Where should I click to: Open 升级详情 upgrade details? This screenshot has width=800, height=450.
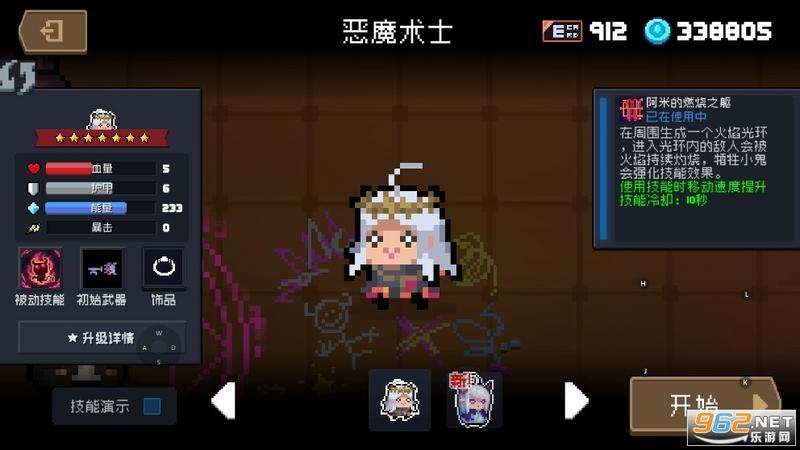100,338
